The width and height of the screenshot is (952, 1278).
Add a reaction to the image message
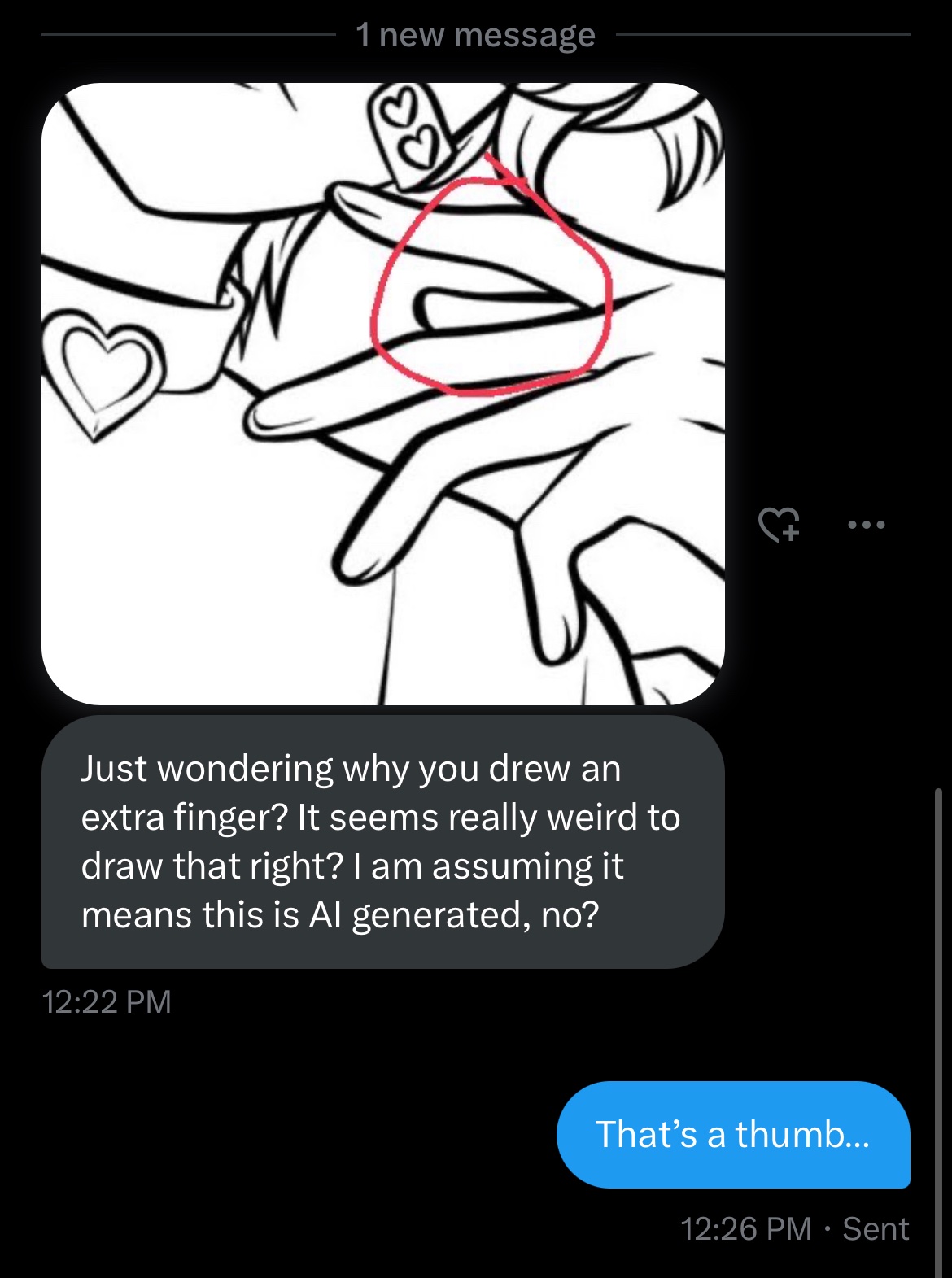779,525
